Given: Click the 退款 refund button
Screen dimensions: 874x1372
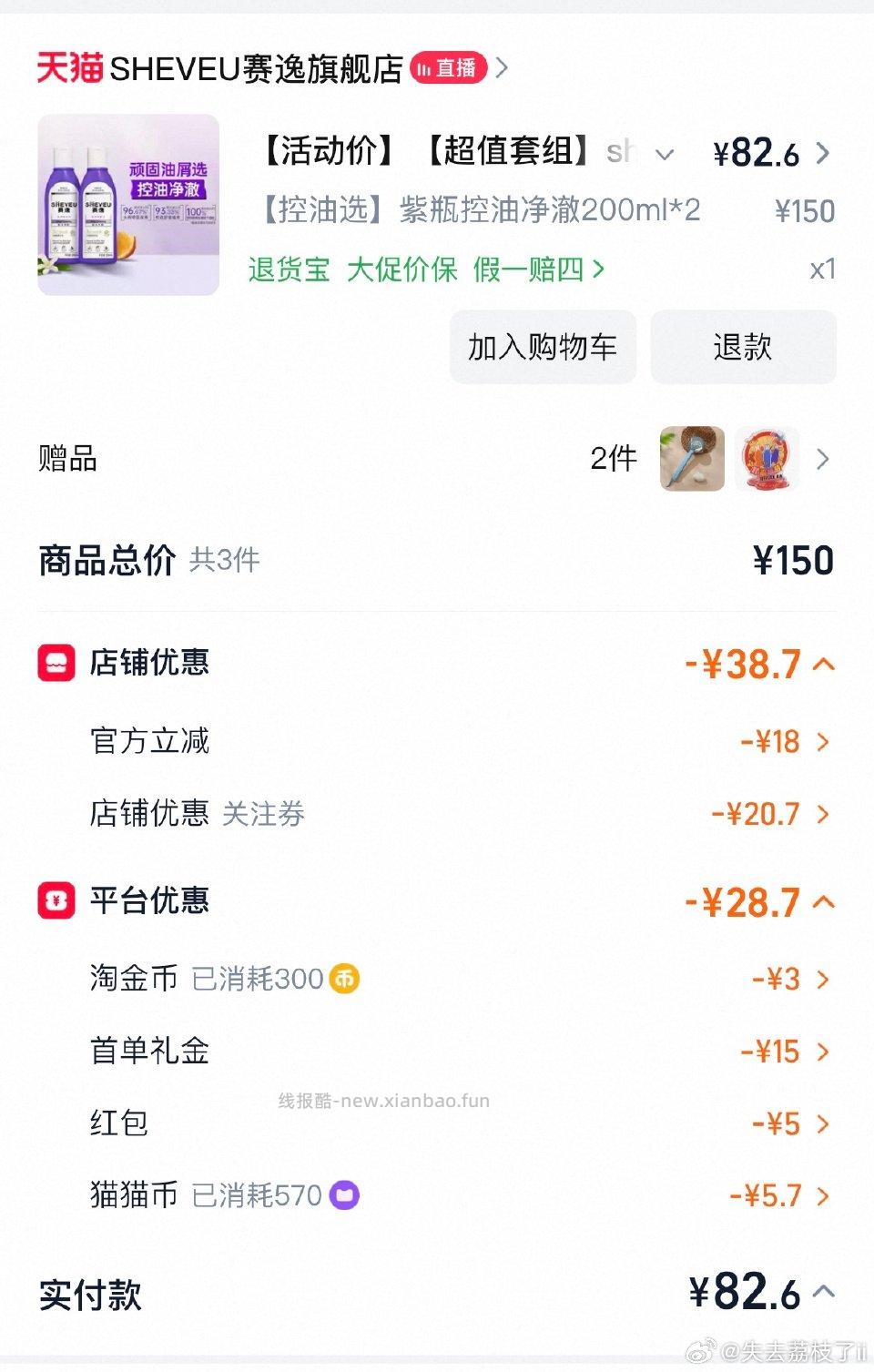Looking at the screenshot, I should click(x=744, y=347).
